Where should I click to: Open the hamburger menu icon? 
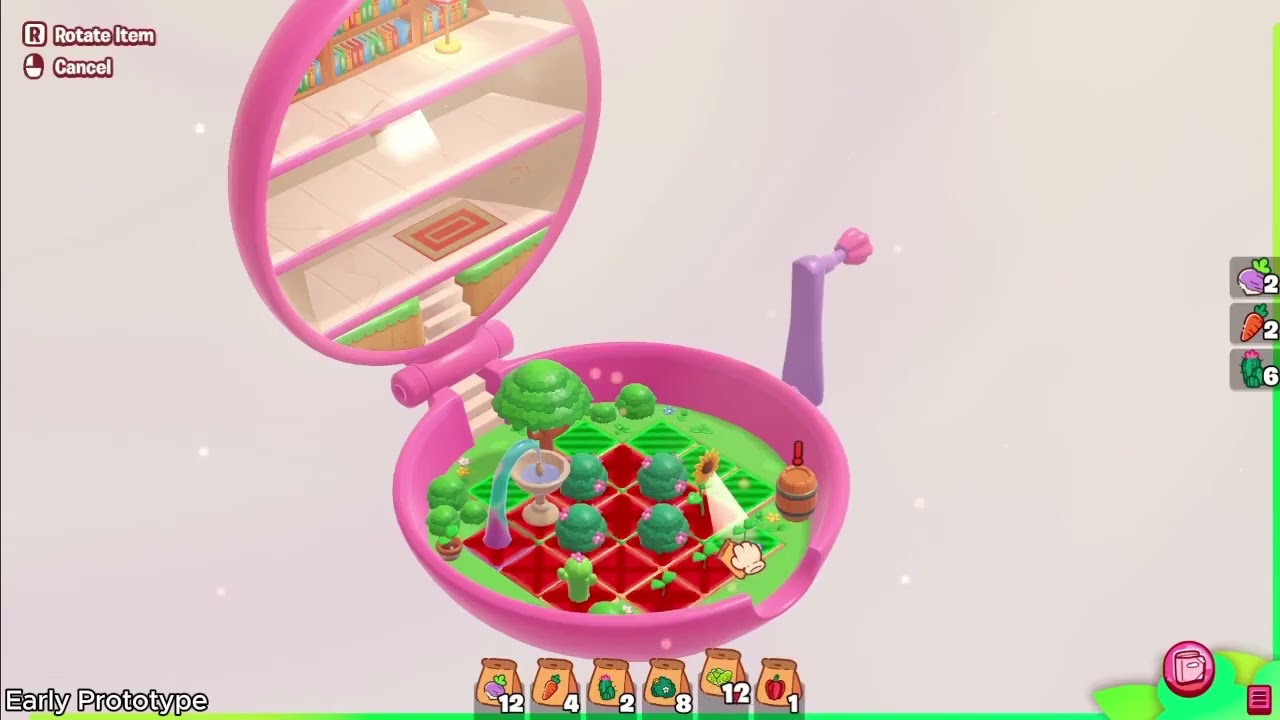point(1258,698)
